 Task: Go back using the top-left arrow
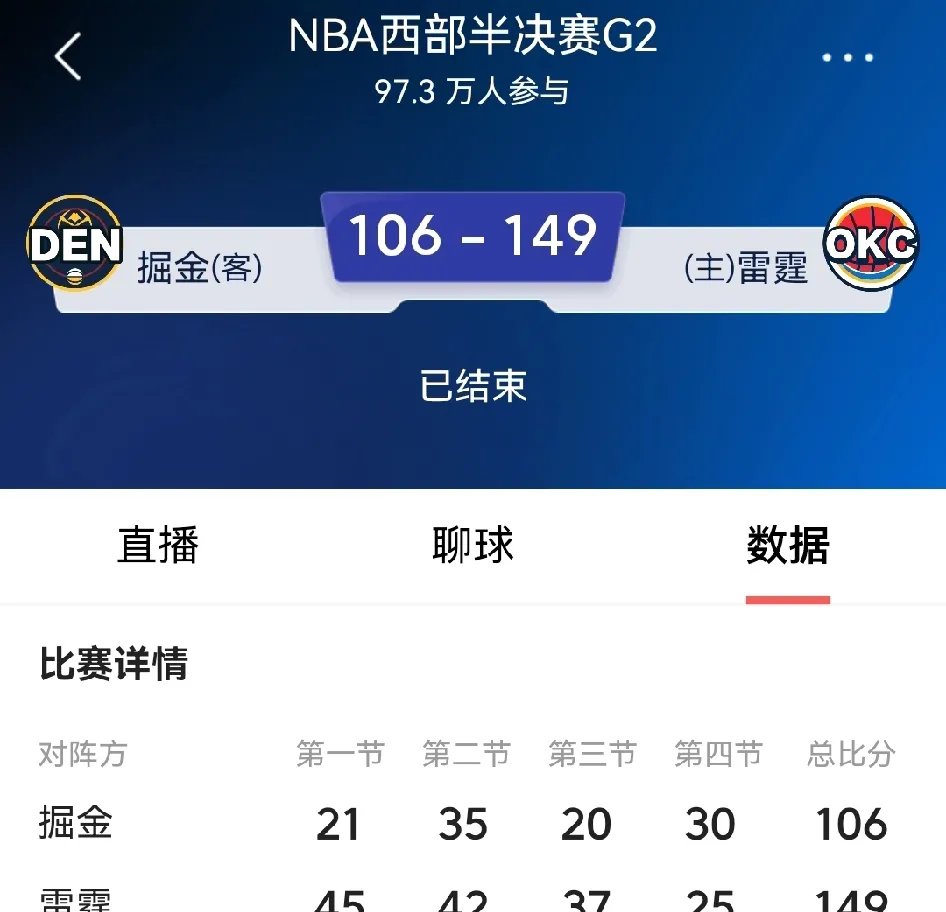pos(68,57)
